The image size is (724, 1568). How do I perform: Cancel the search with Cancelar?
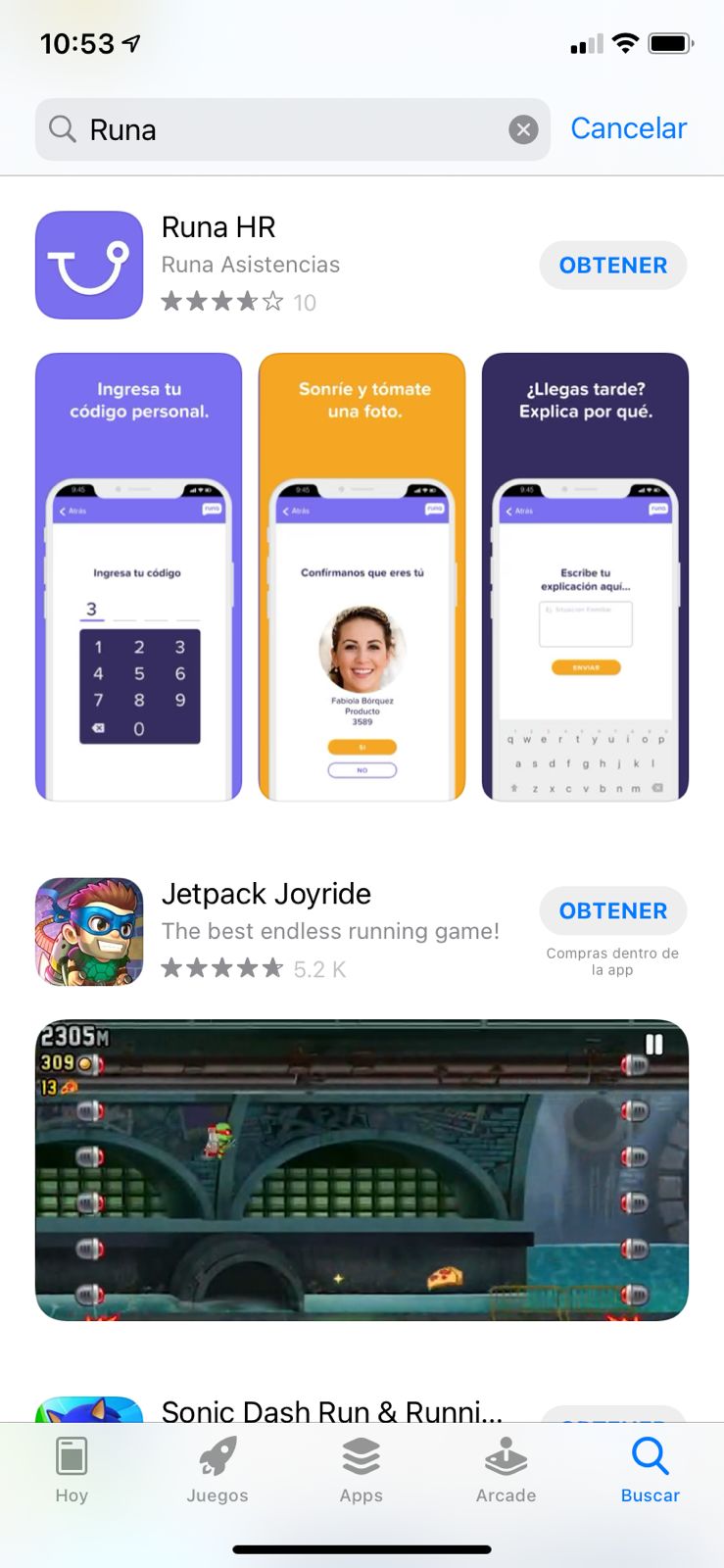point(628,128)
